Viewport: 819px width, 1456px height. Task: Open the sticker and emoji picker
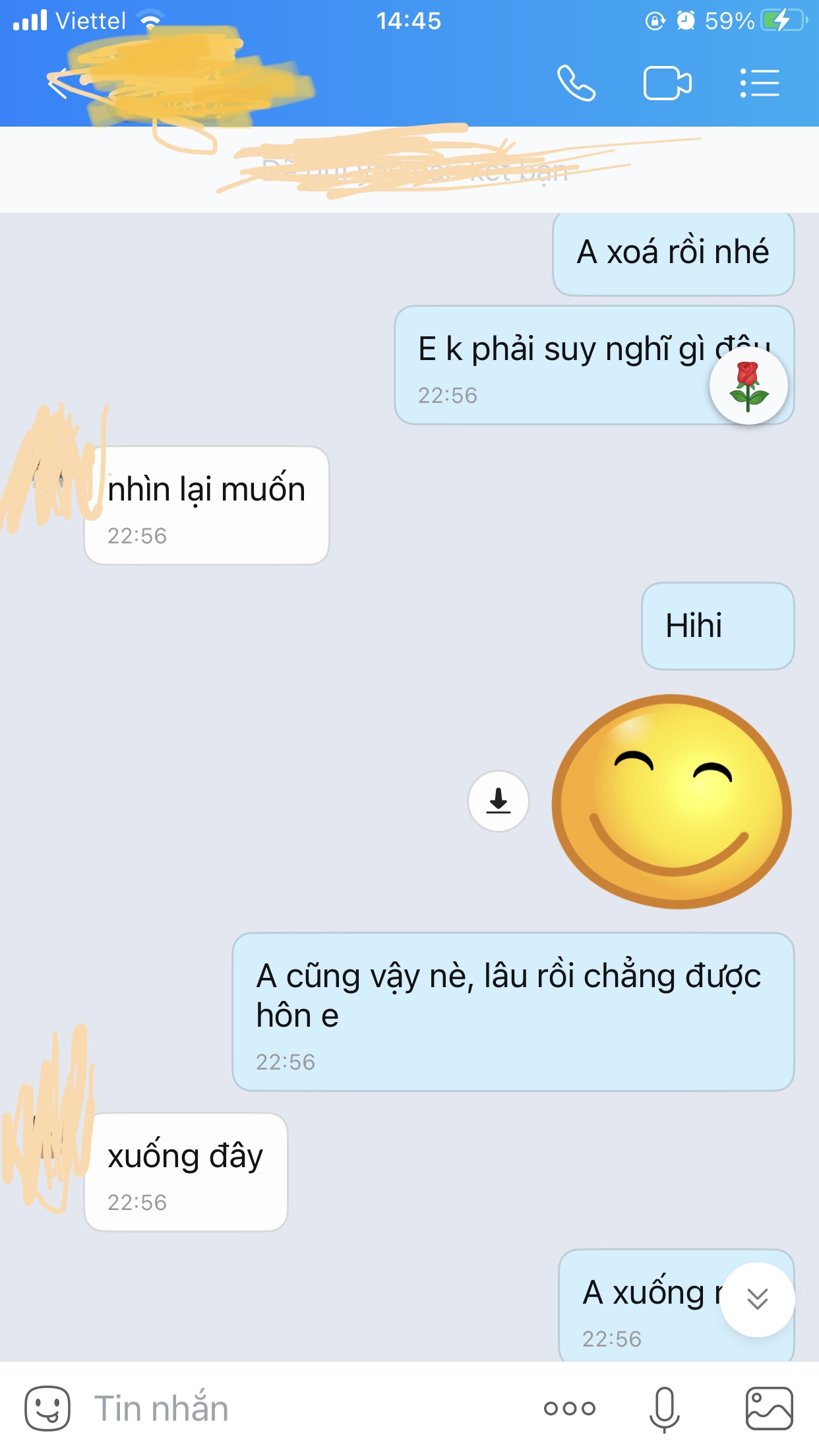point(47,1409)
